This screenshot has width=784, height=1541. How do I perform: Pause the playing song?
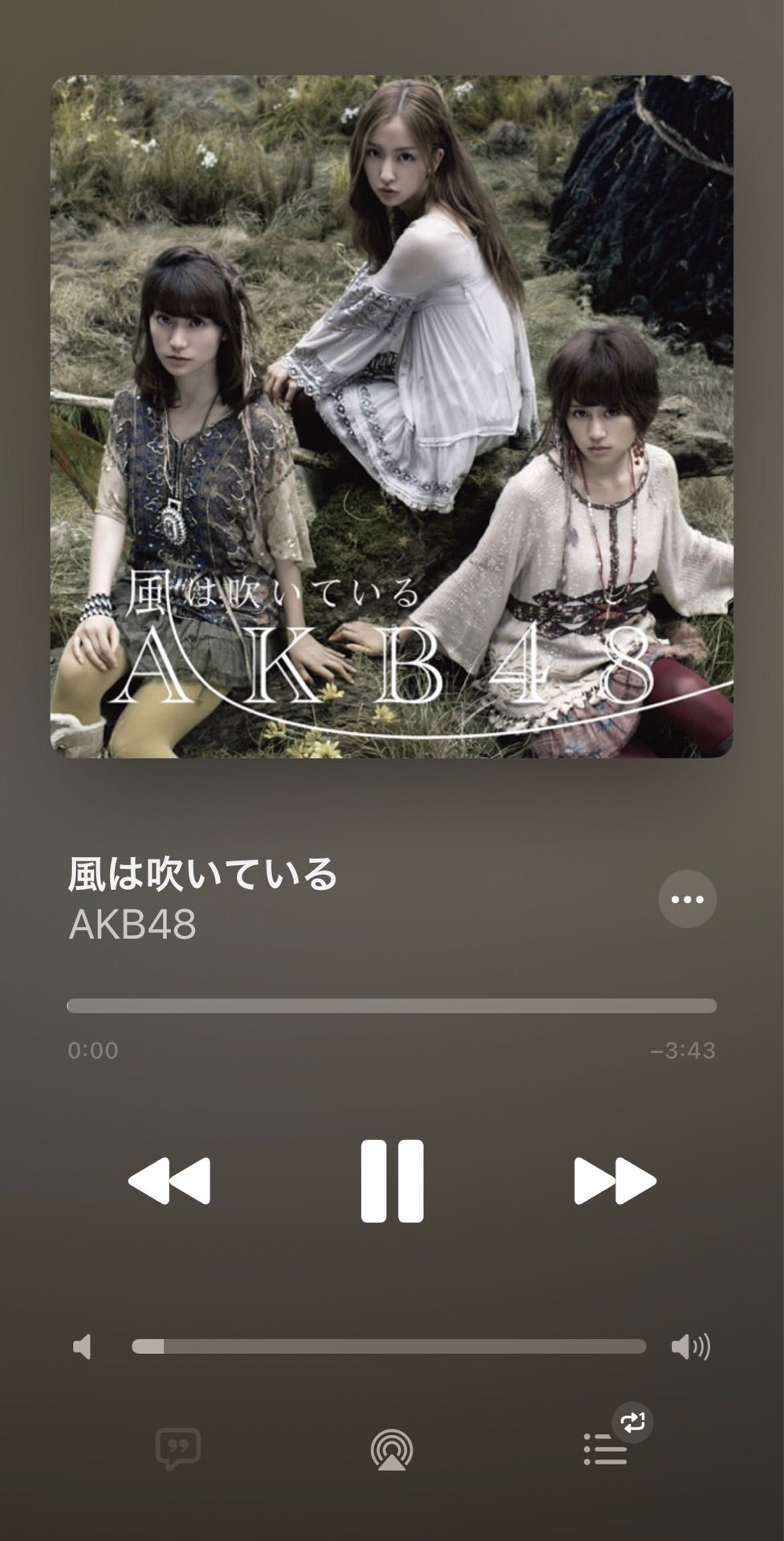[392, 1181]
